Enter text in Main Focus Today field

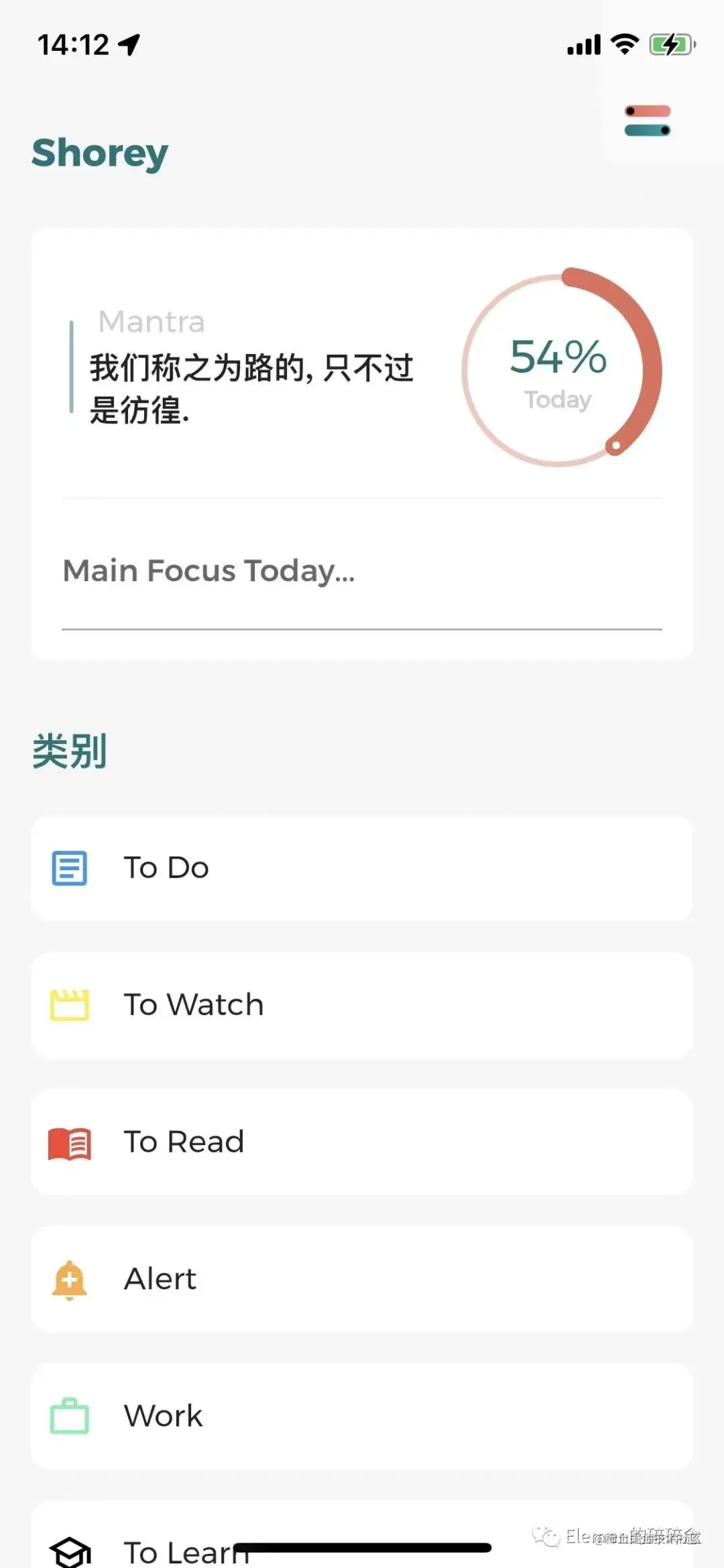(x=361, y=572)
